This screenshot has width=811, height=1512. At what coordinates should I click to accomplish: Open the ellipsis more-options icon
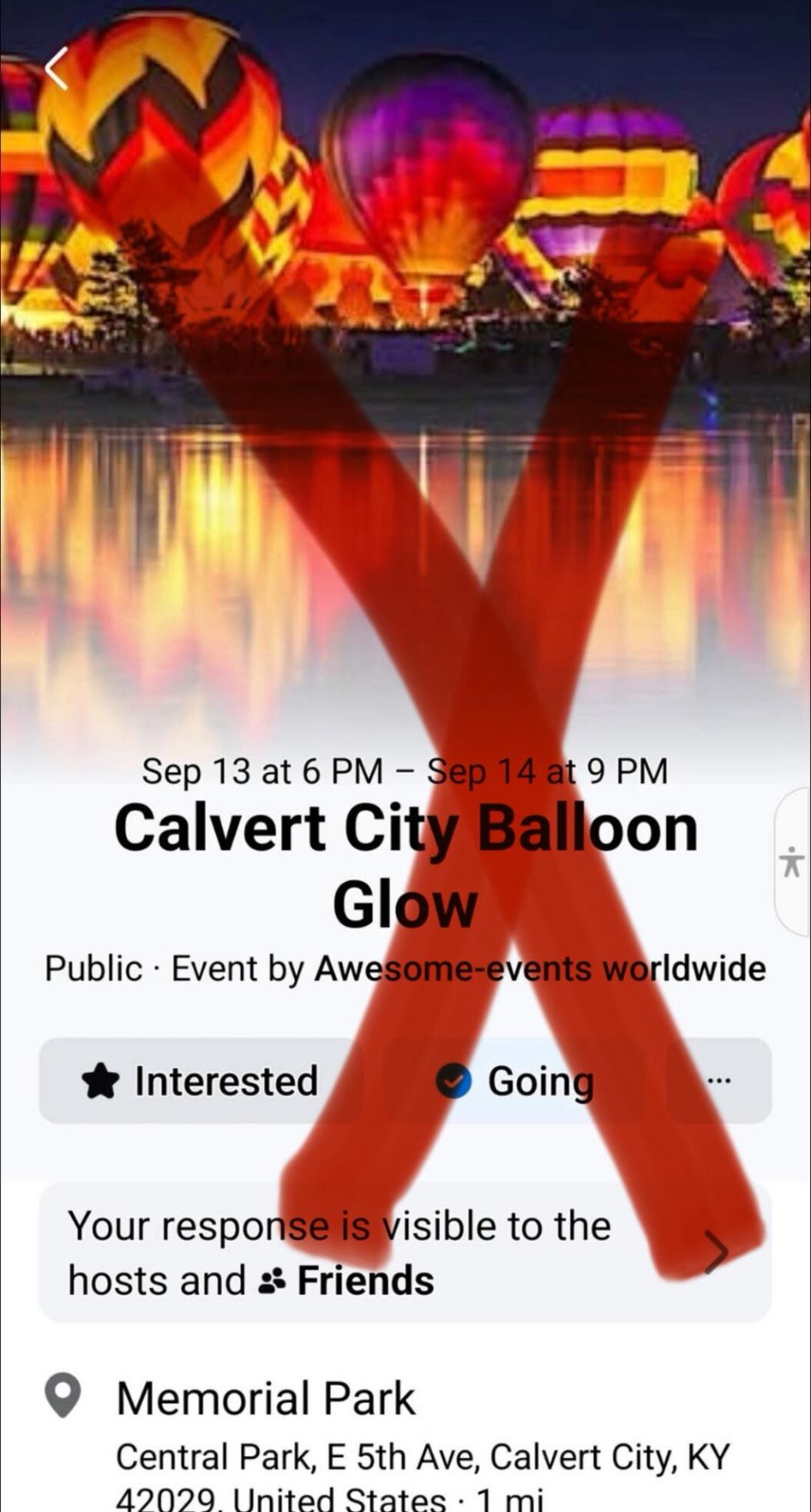click(719, 1080)
